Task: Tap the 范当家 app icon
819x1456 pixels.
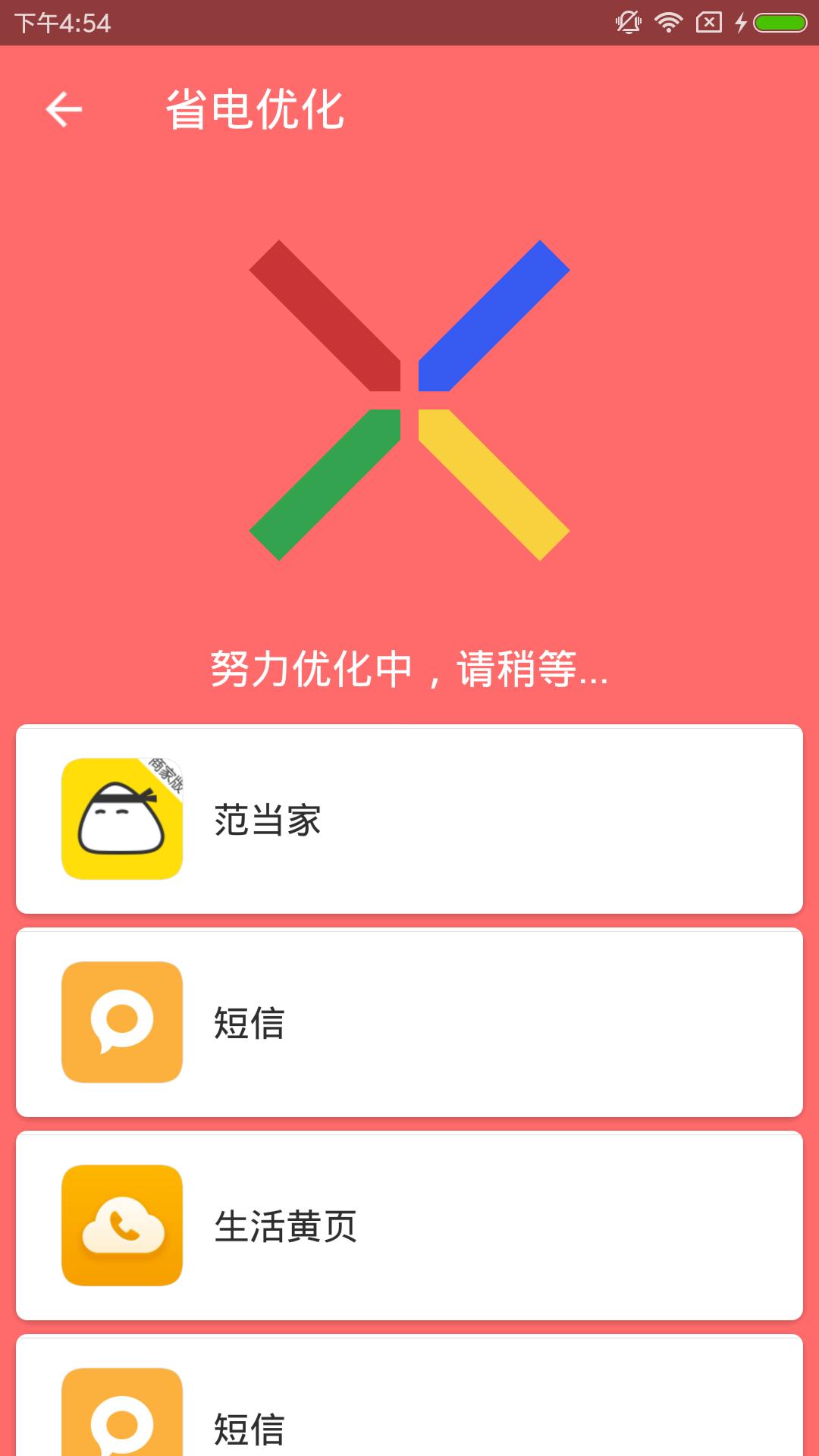Action: 124,819
